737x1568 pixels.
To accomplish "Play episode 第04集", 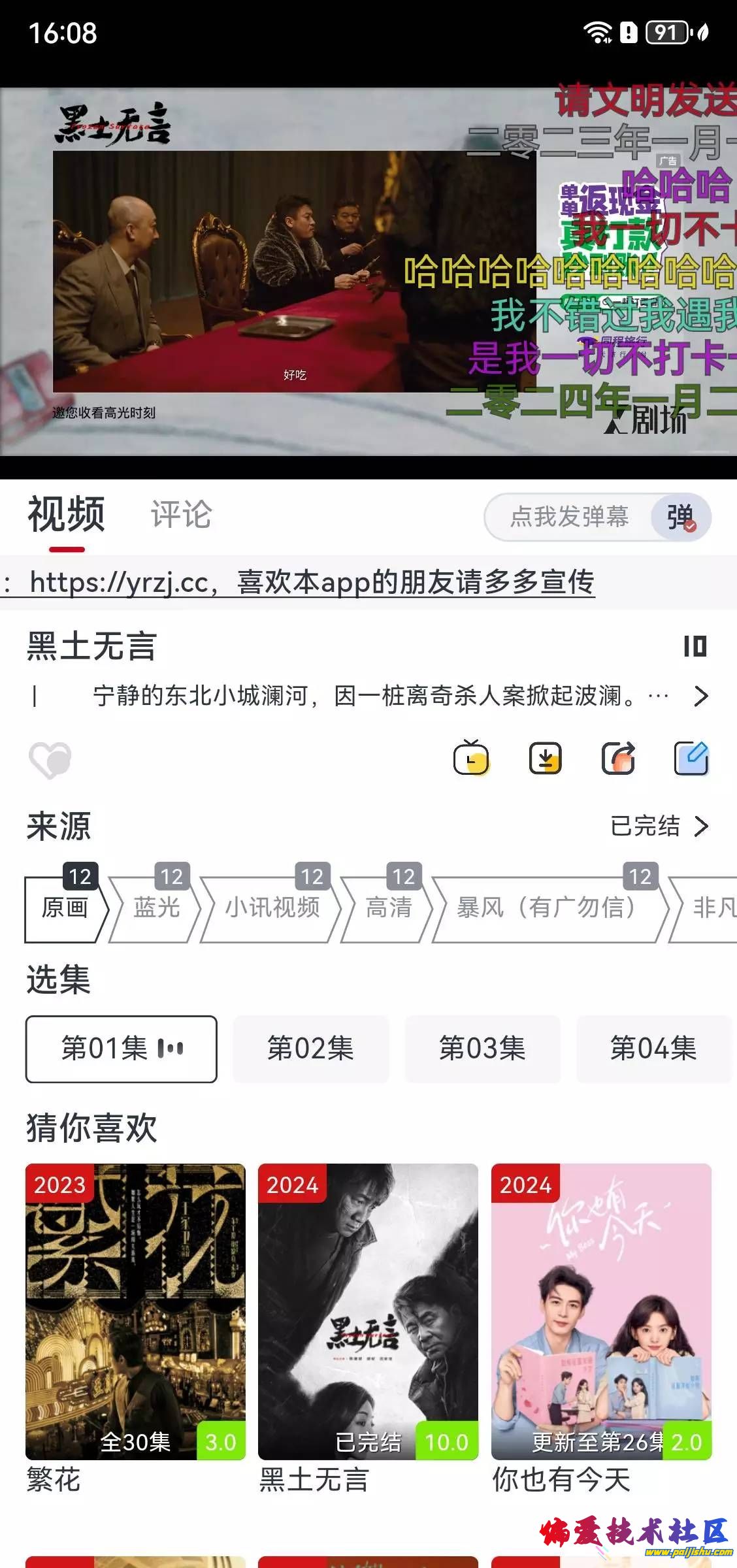I will click(653, 1049).
